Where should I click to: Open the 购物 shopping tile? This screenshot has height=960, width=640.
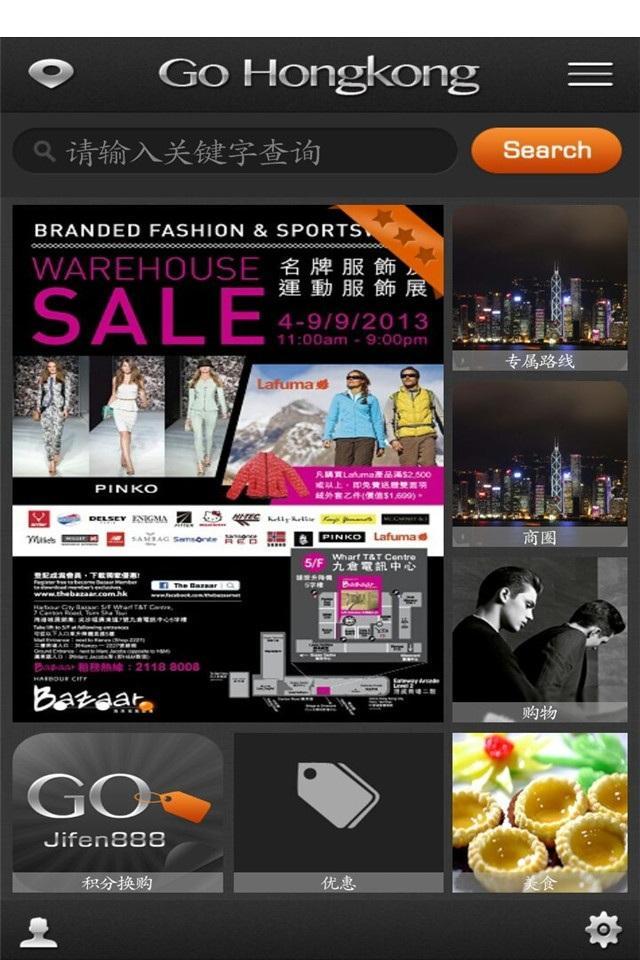(540, 639)
